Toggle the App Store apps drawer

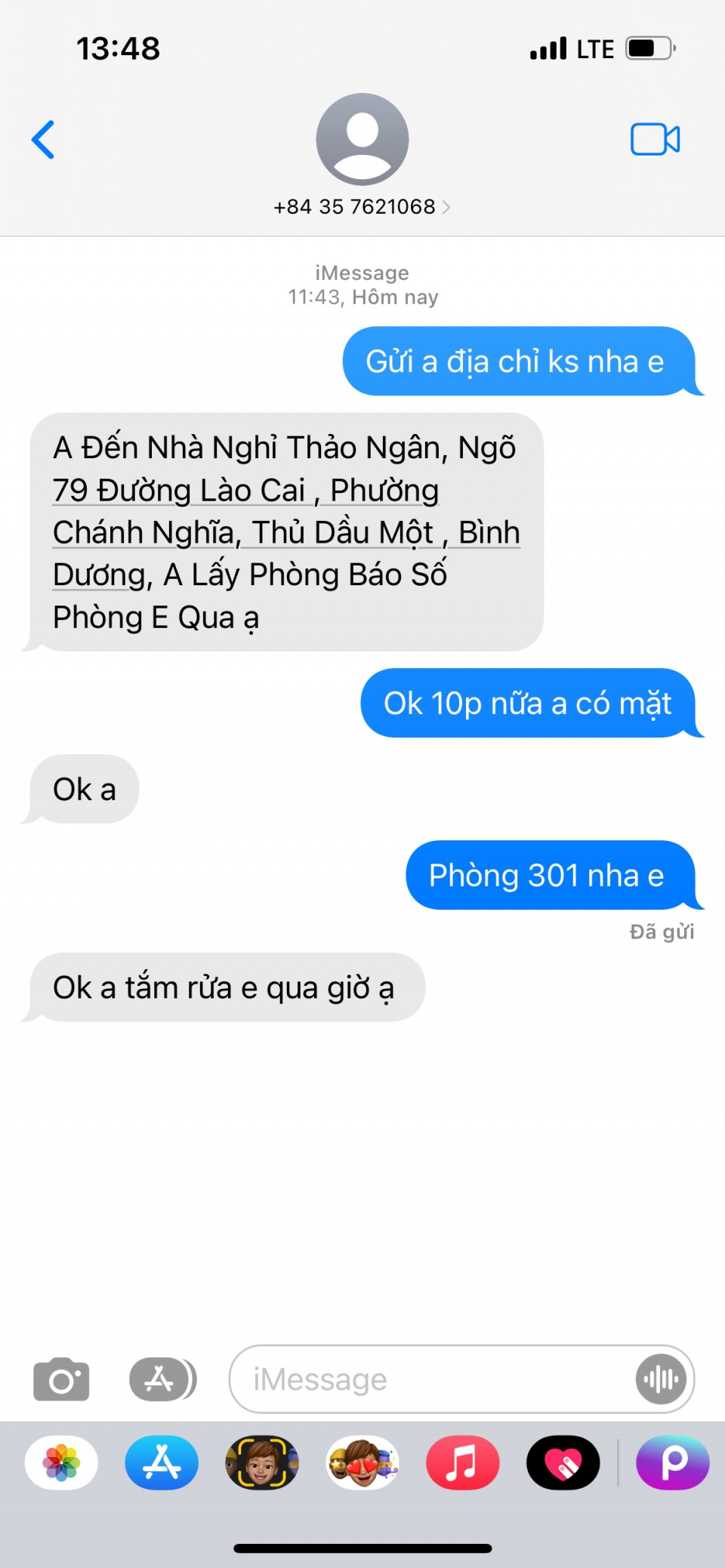[162, 1379]
